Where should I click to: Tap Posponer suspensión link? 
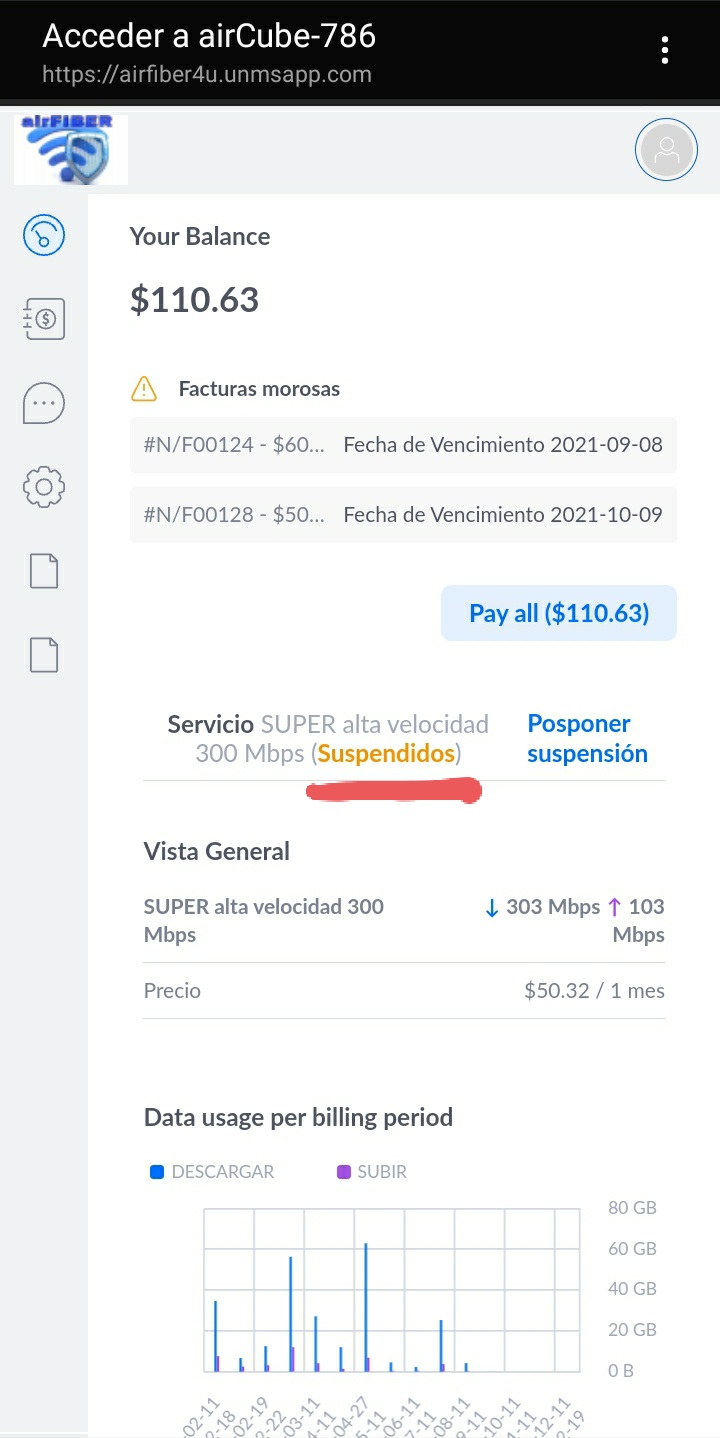[587, 738]
